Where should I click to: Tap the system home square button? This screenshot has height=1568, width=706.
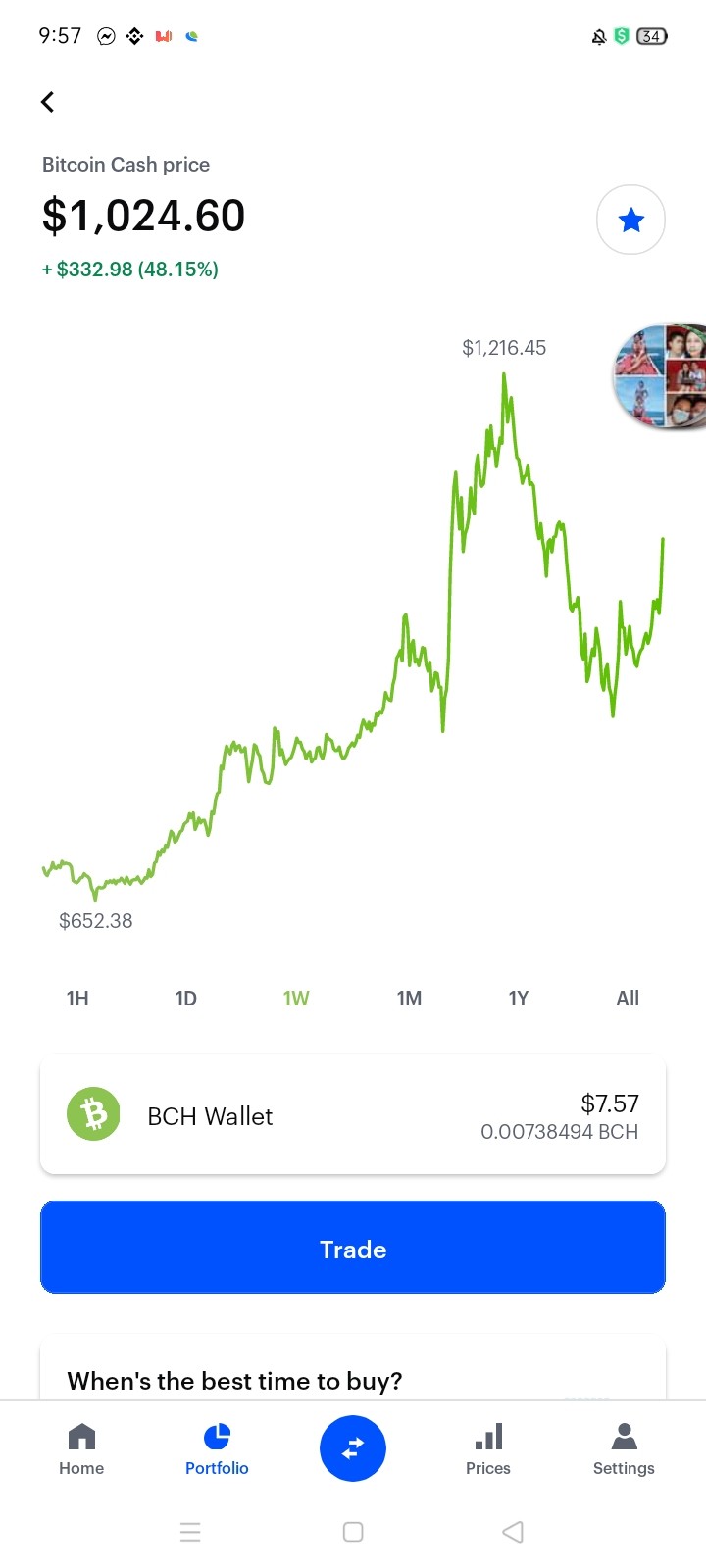pyautogui.click(x=353, y=1532)
